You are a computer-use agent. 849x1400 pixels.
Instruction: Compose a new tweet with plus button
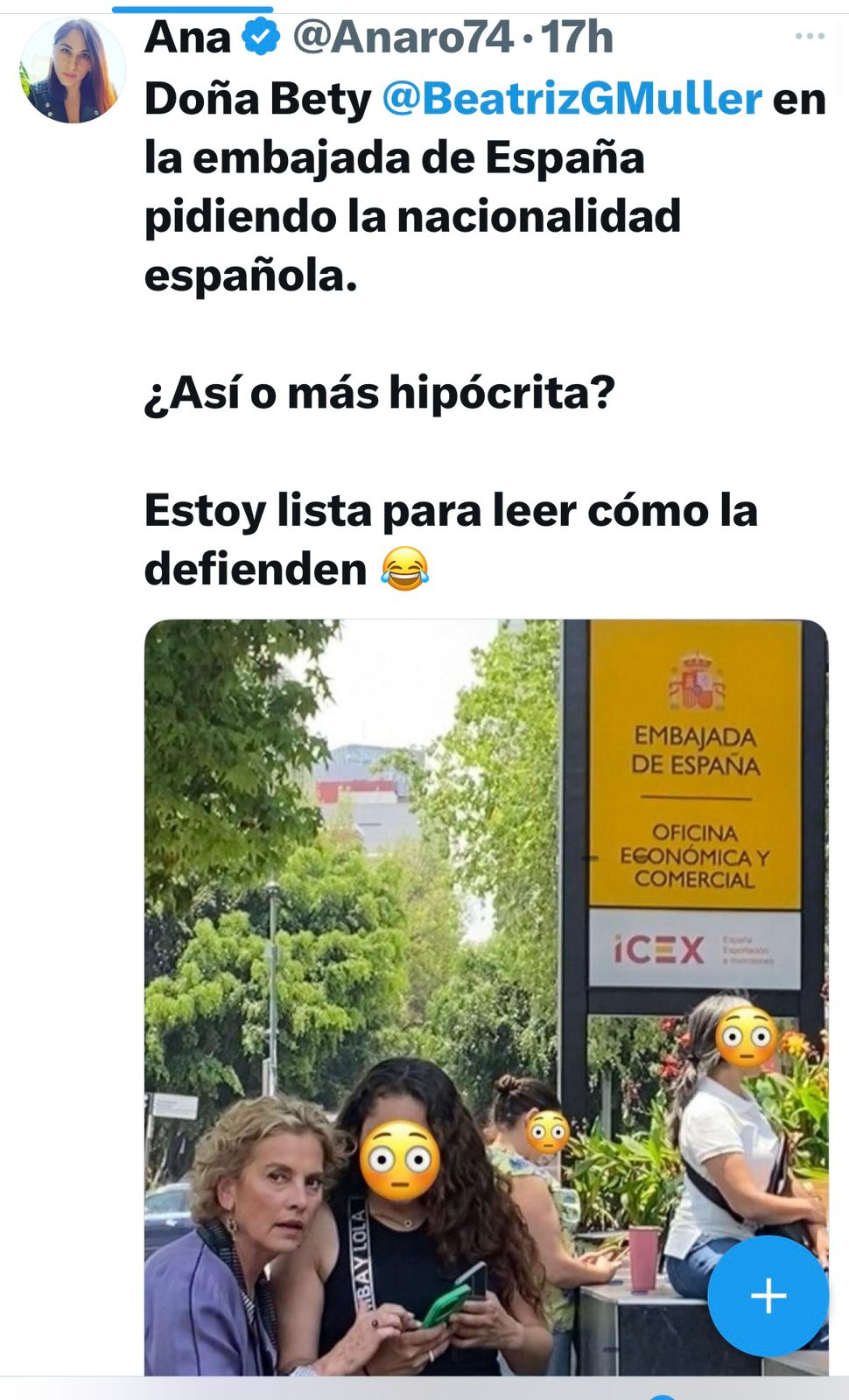(x=768, y=1296)
